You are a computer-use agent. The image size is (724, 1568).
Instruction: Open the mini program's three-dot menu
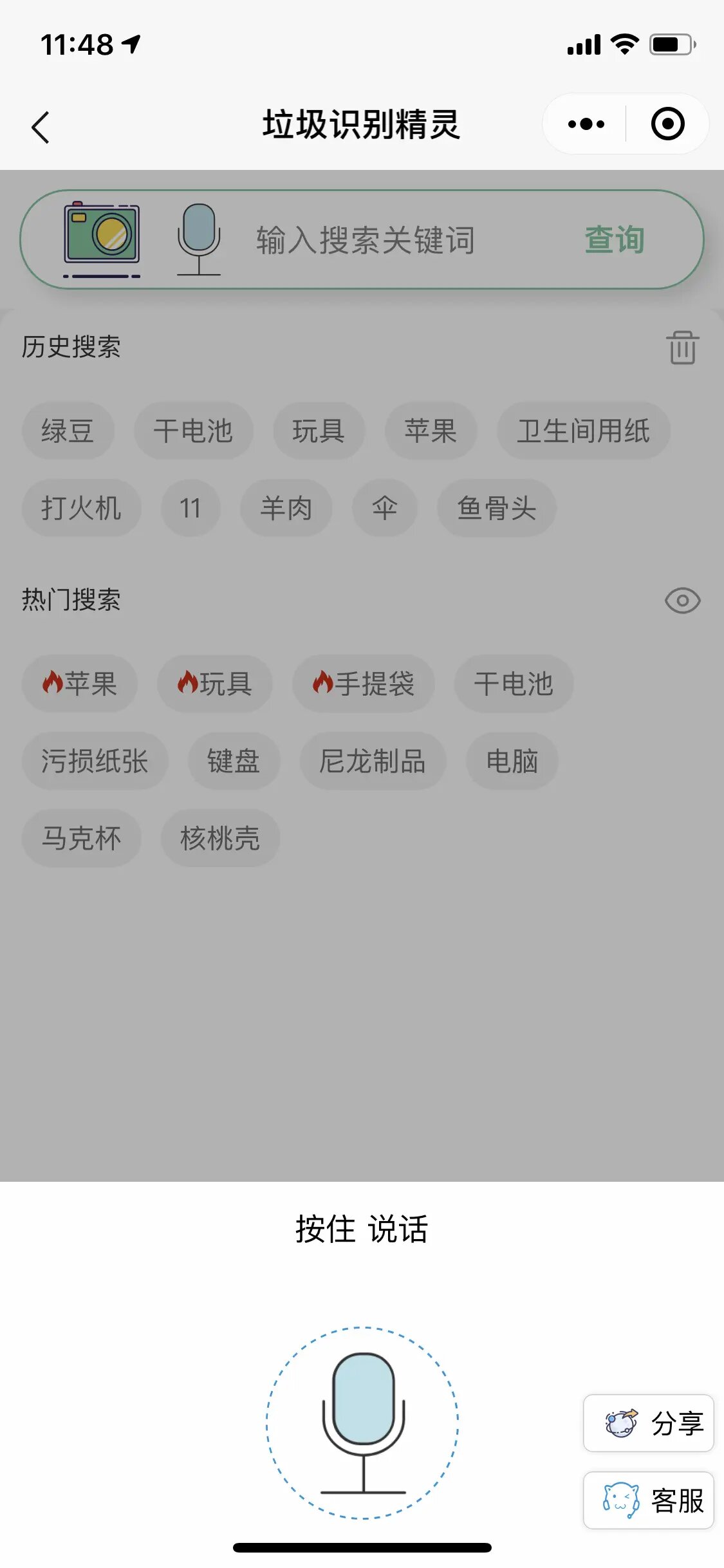(586, 124)
